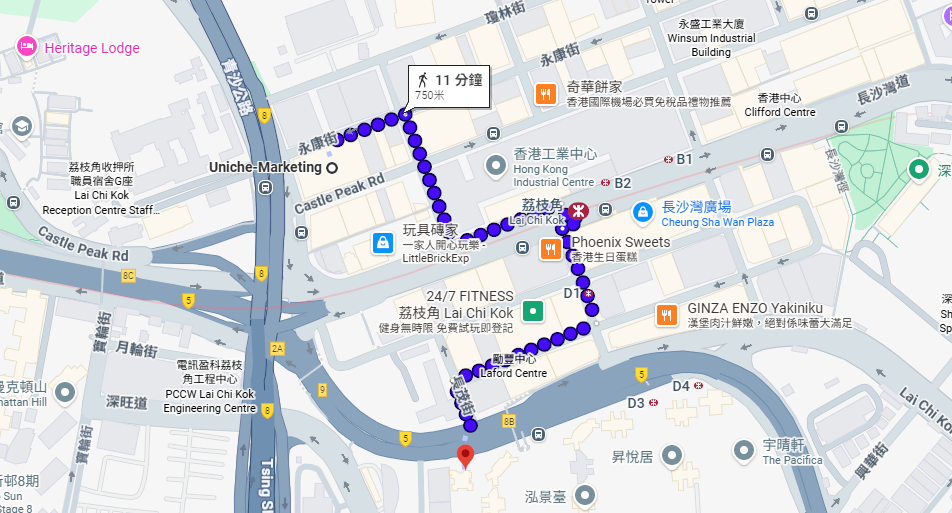This screenshot has width=952, height=513.
Task: Tap the Lai Chi Kok MTR station icon
Action: [577, 211]
